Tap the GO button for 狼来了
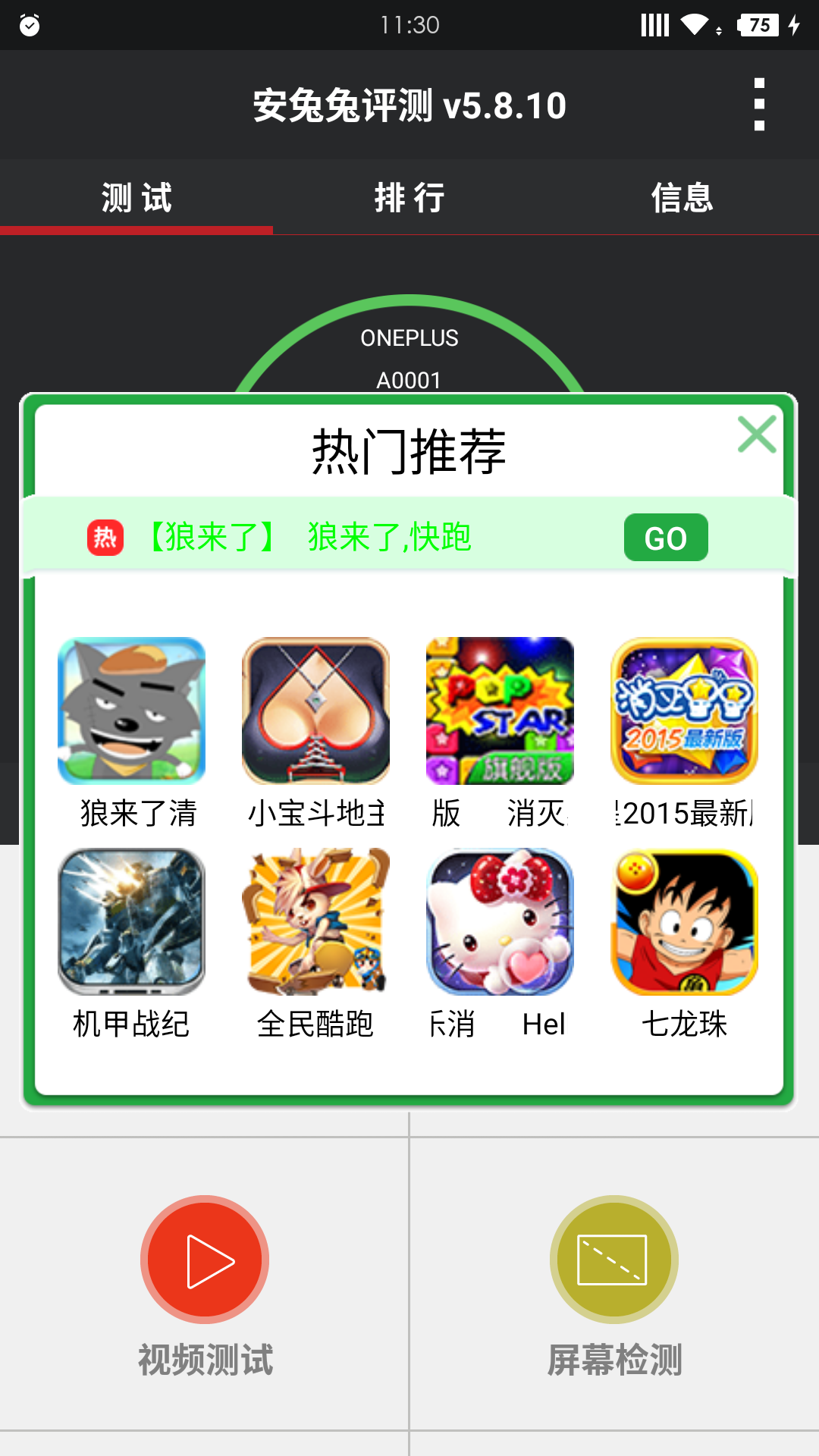Screen dimensions: 819x1456 665,538
